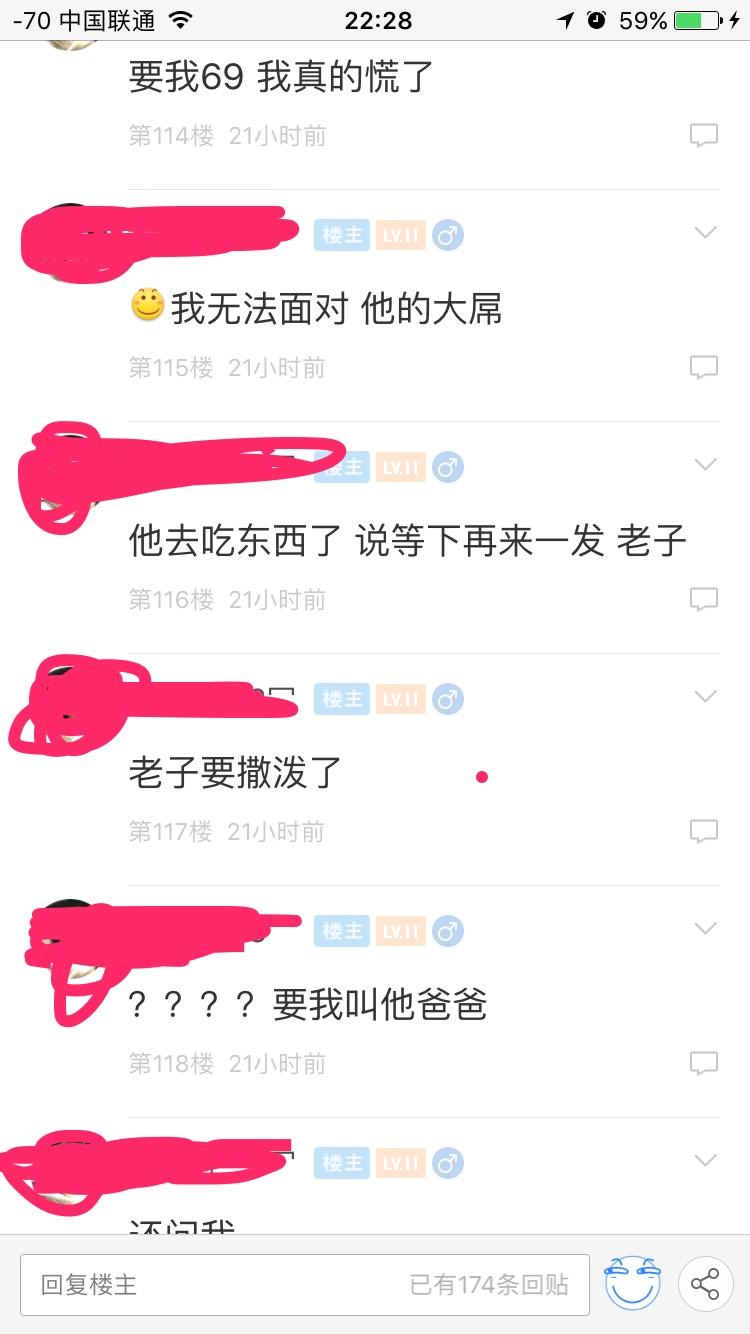The width and height of the screenshot is (750, 1334).
Task: Open the emoji face picker
Action: click(632, 1284)
